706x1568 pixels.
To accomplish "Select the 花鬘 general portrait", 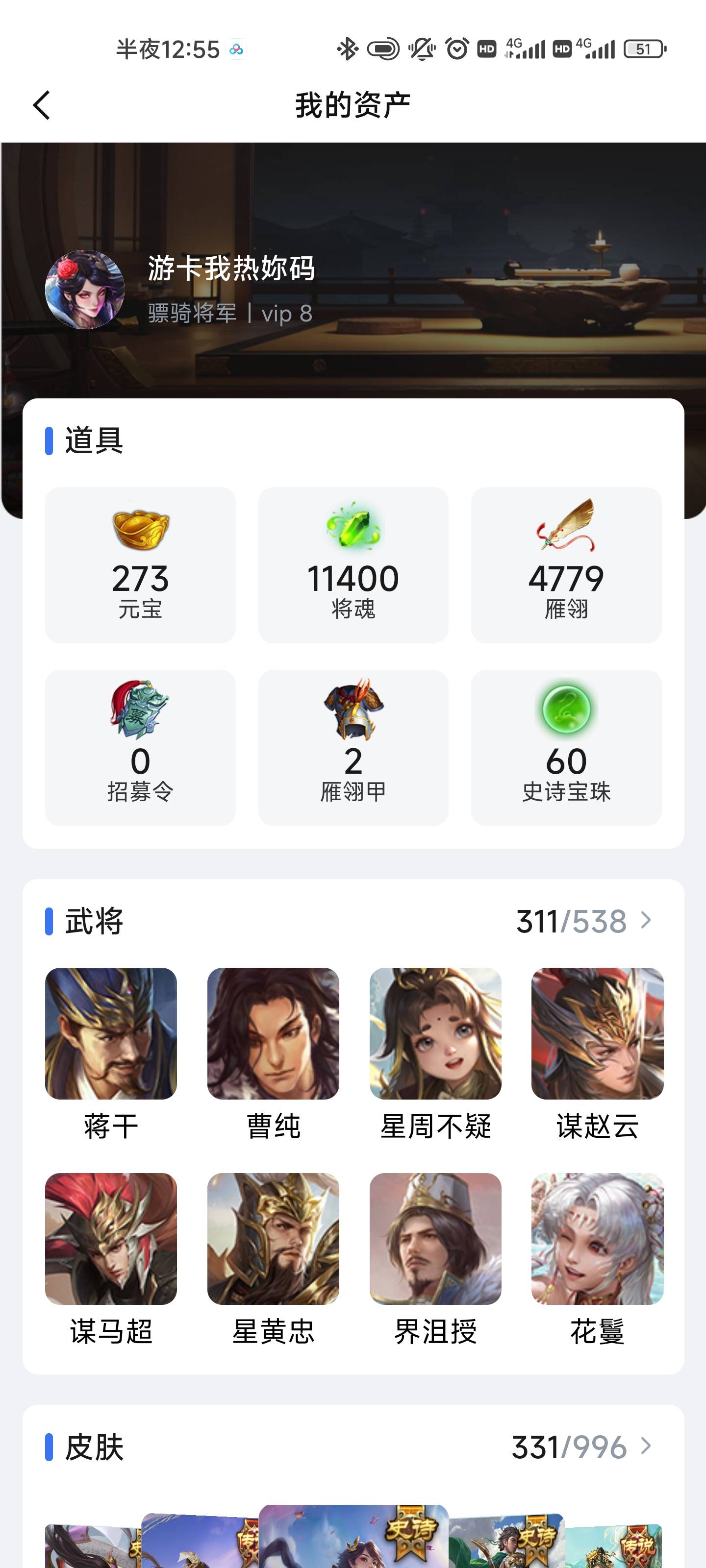I will tap(597, 1239).
